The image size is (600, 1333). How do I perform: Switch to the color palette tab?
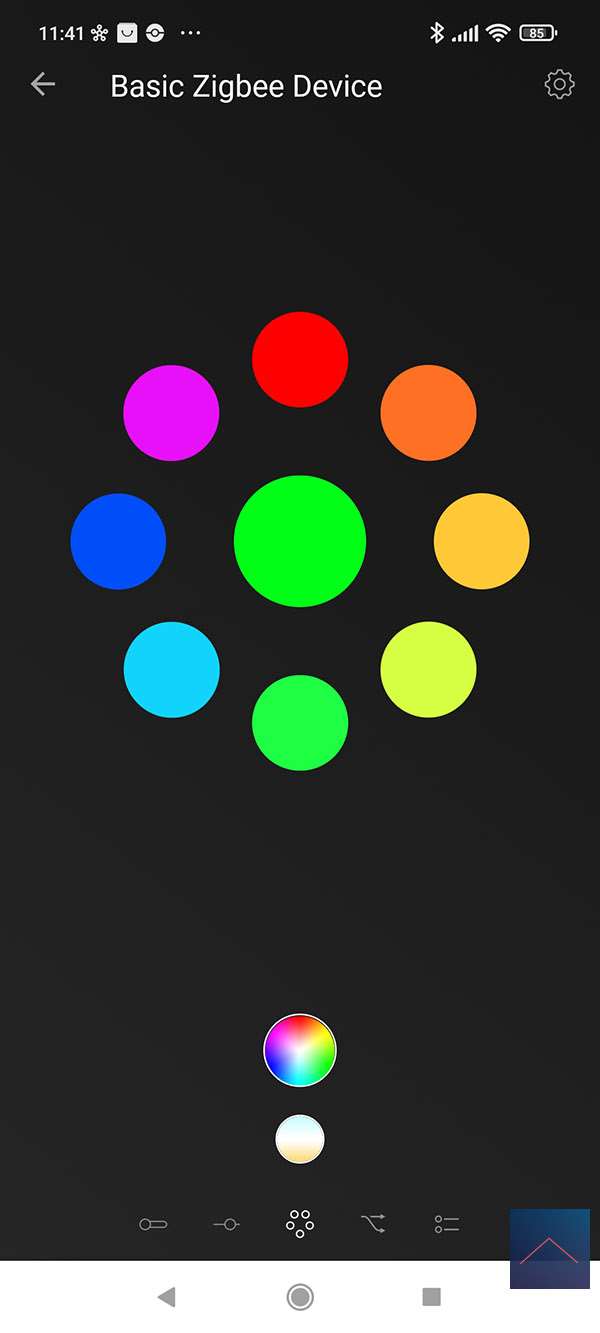(300, 1224)
